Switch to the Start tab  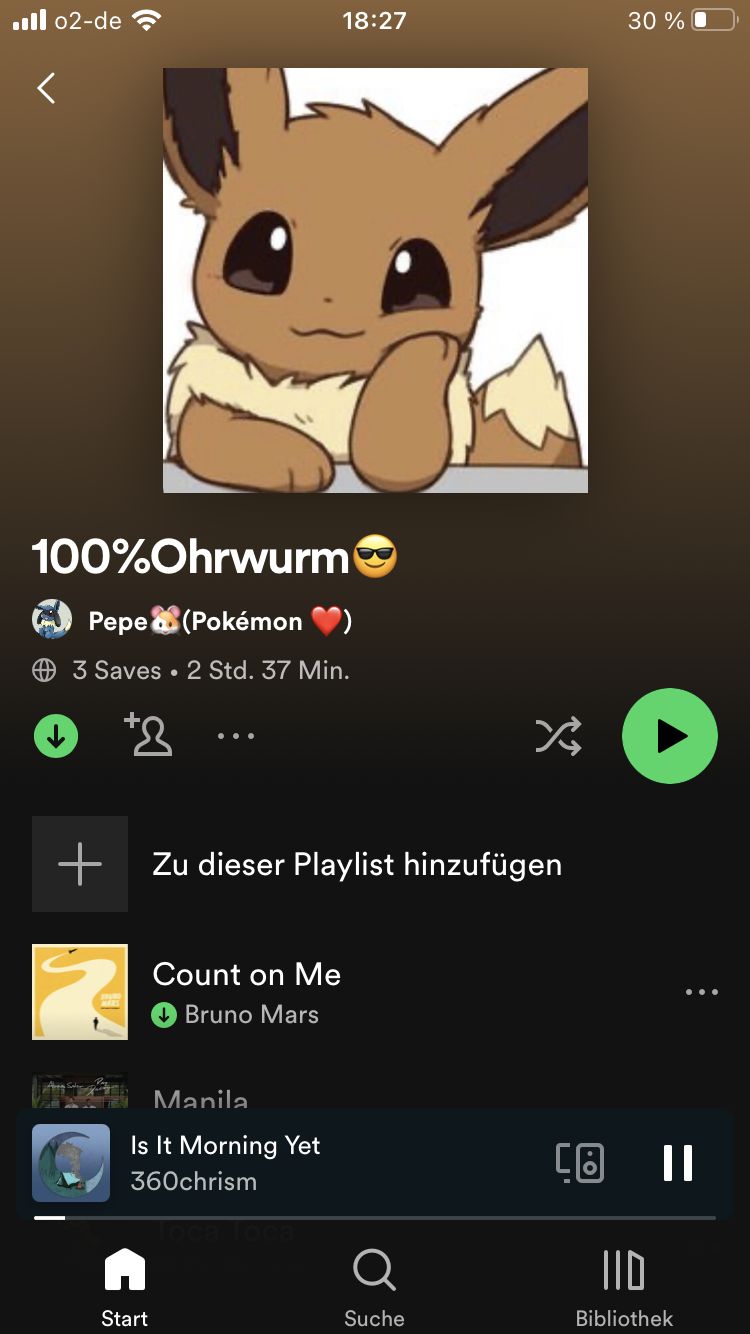124,1288
